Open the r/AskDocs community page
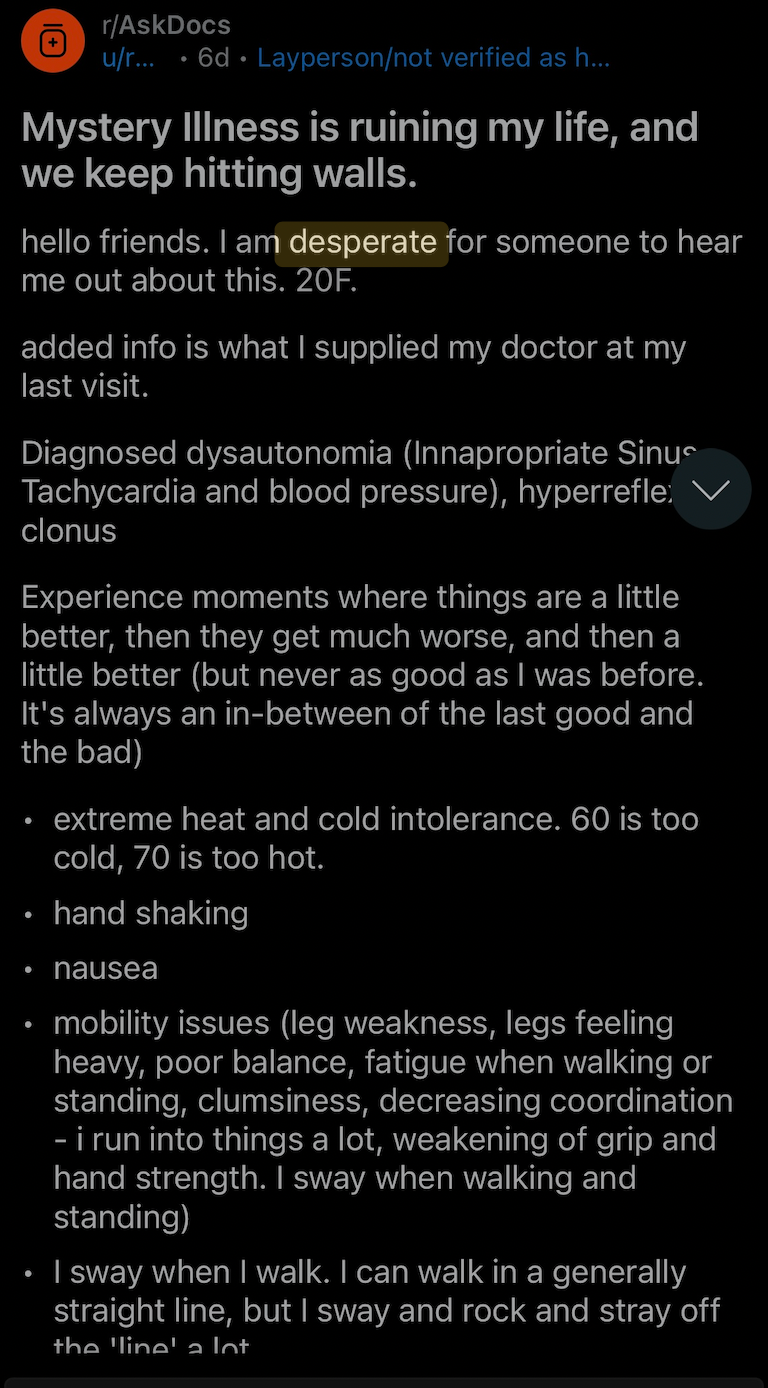The width and height of the screenshot is (768, 1388). (x=166, y=25)
